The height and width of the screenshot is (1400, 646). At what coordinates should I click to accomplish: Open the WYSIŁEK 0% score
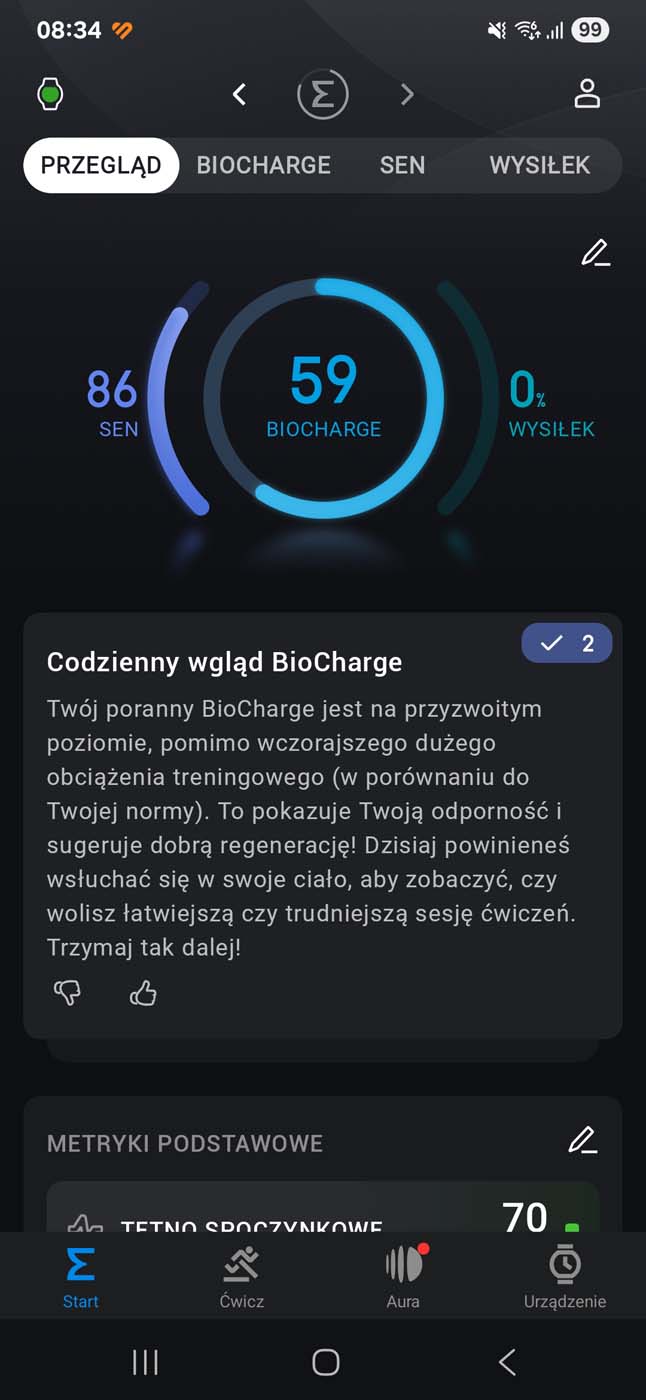550,402
